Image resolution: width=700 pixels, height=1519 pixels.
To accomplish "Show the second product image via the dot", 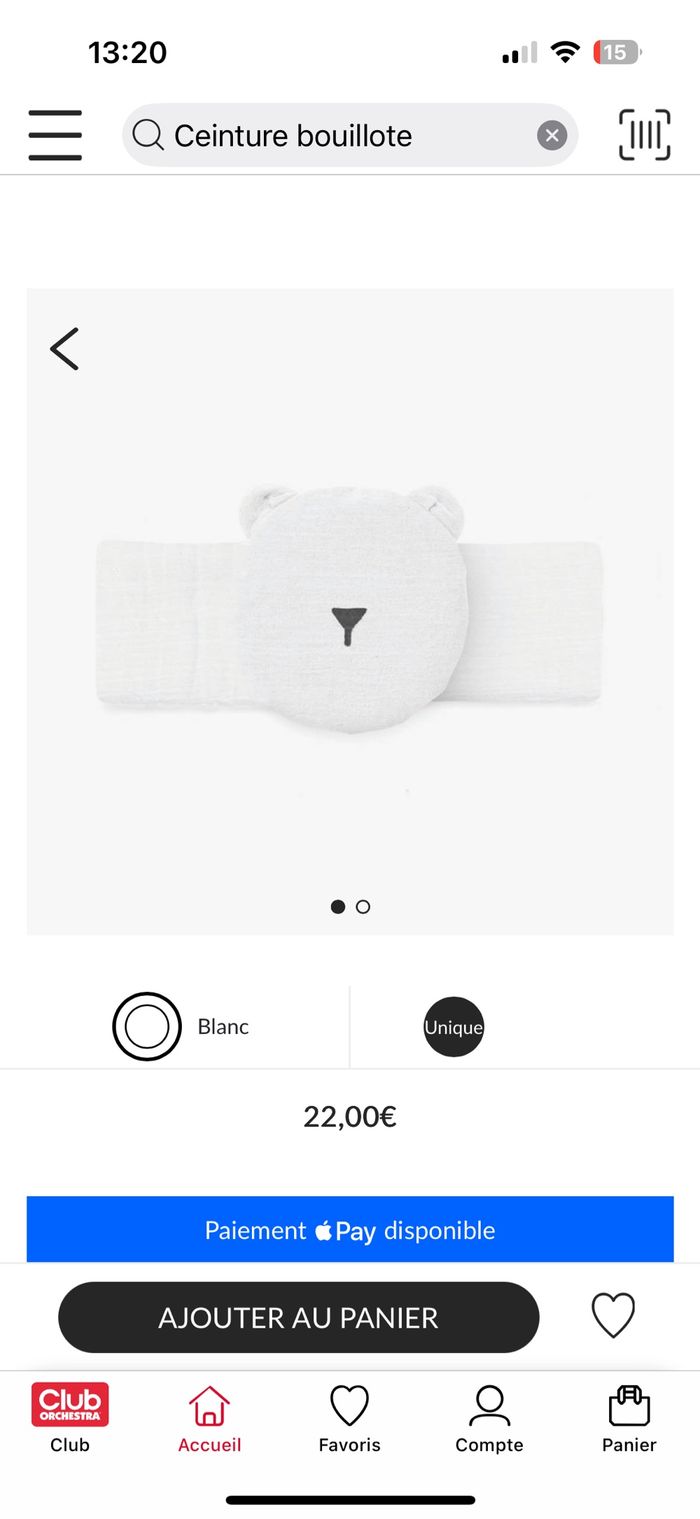I will (x=363, y=907).
